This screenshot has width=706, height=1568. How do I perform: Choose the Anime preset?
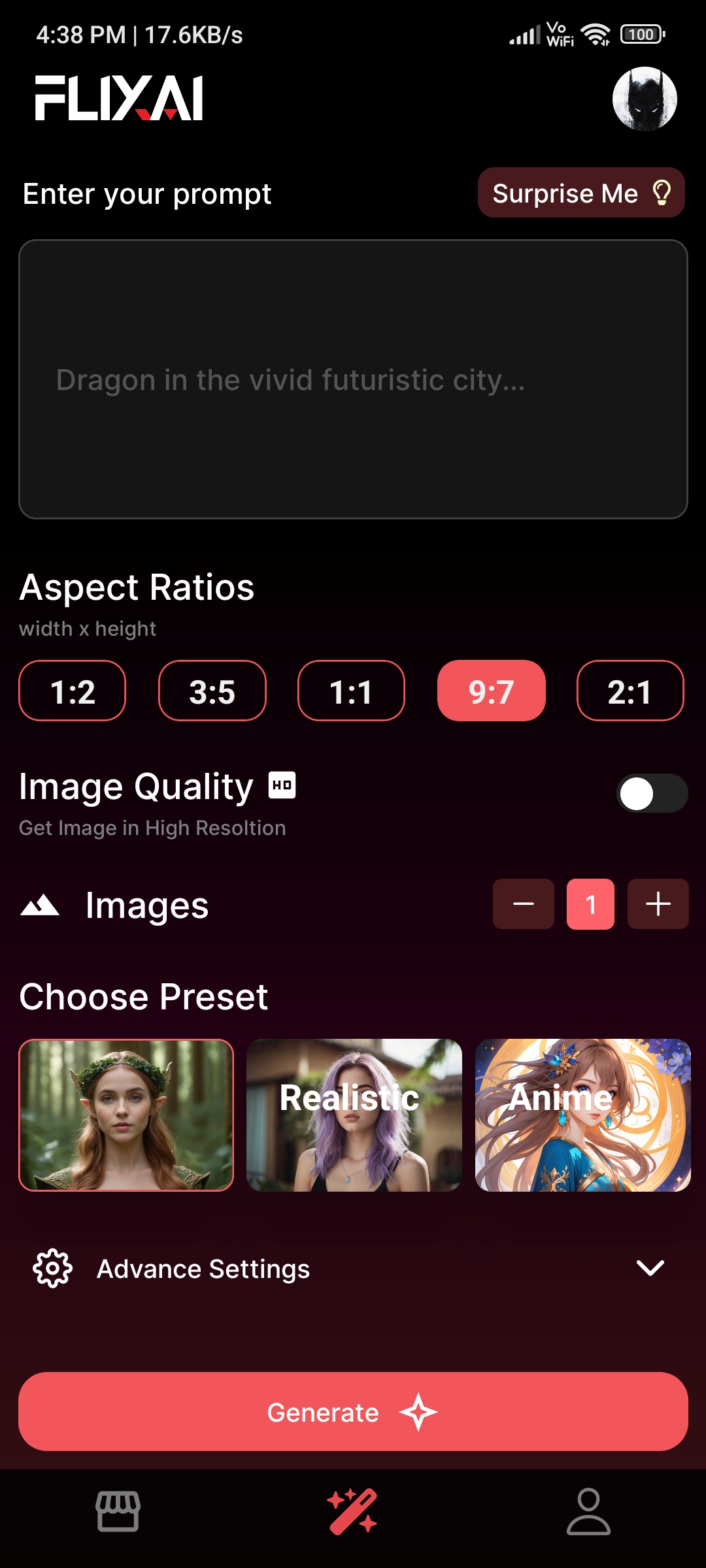coord(582,1115)
